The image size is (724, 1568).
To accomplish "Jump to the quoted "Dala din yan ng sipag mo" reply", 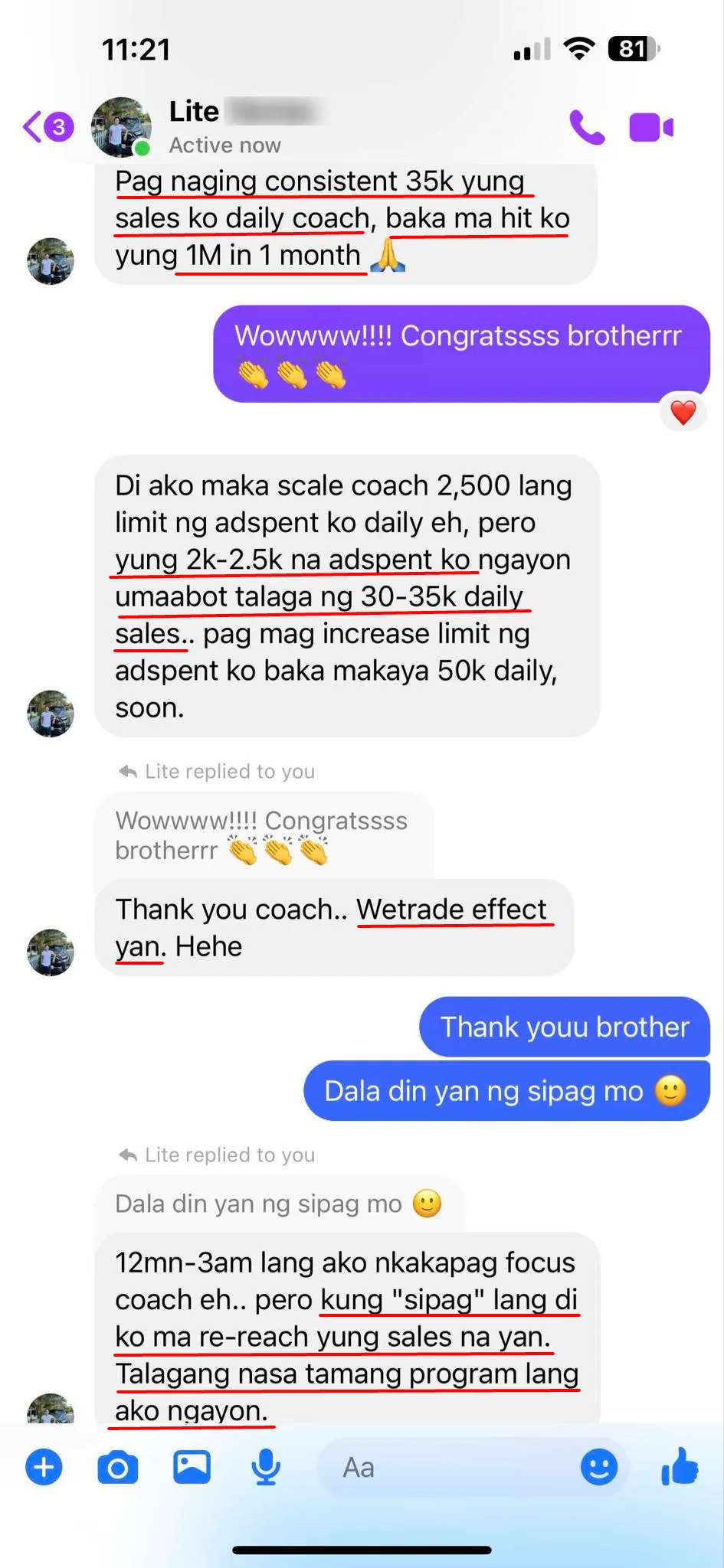I will point(279,1204).
